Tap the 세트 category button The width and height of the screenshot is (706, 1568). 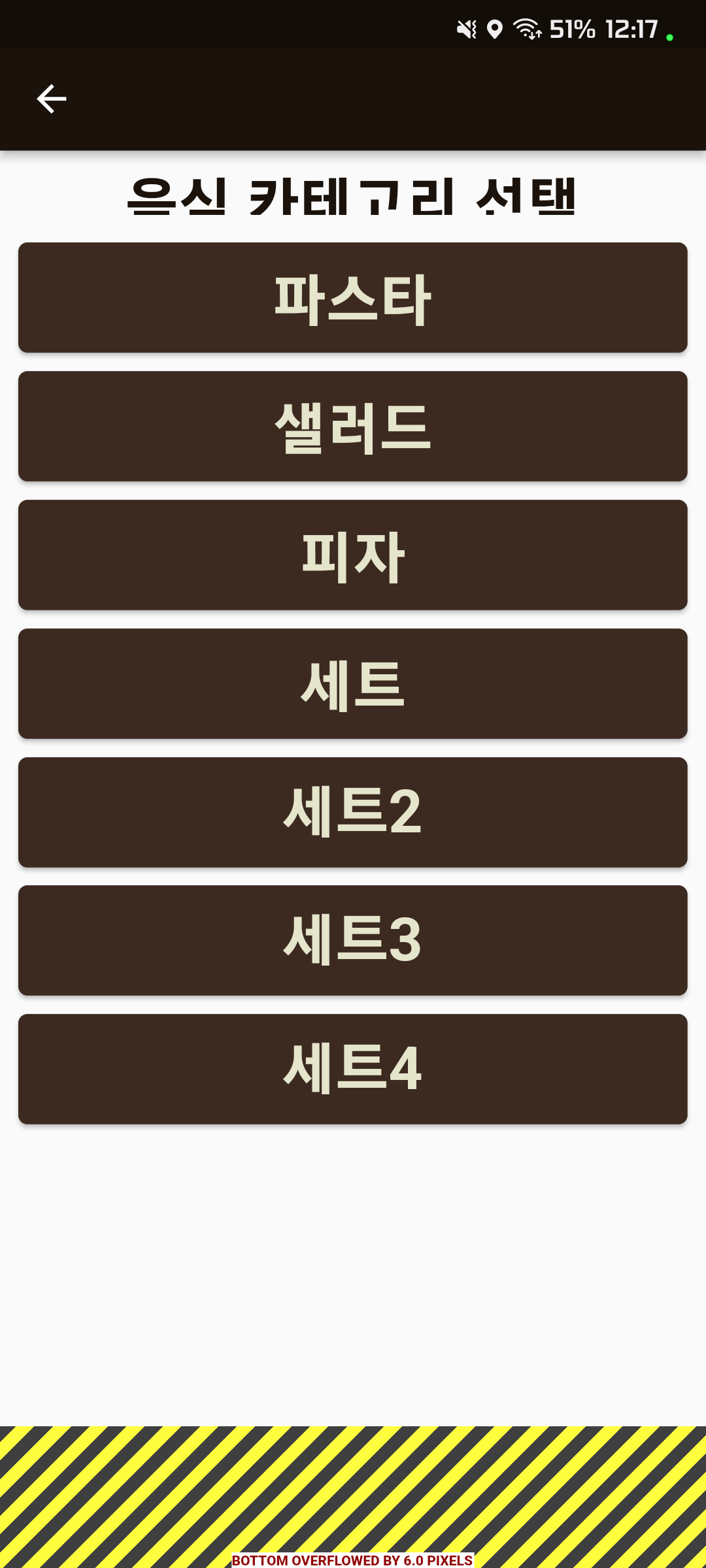[x=352, y=684]
